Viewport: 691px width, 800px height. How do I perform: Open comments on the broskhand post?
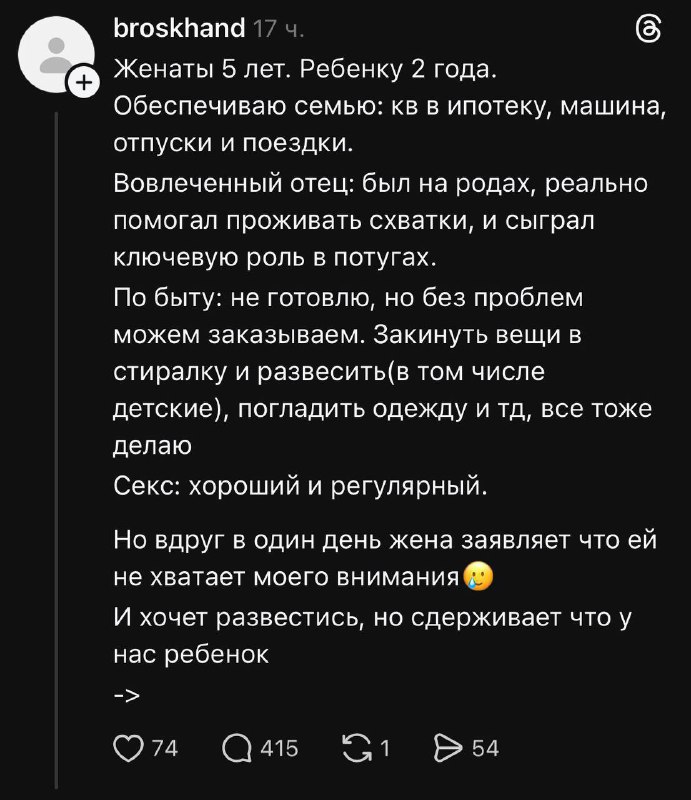pyautogui.click(x=239, y=747)
